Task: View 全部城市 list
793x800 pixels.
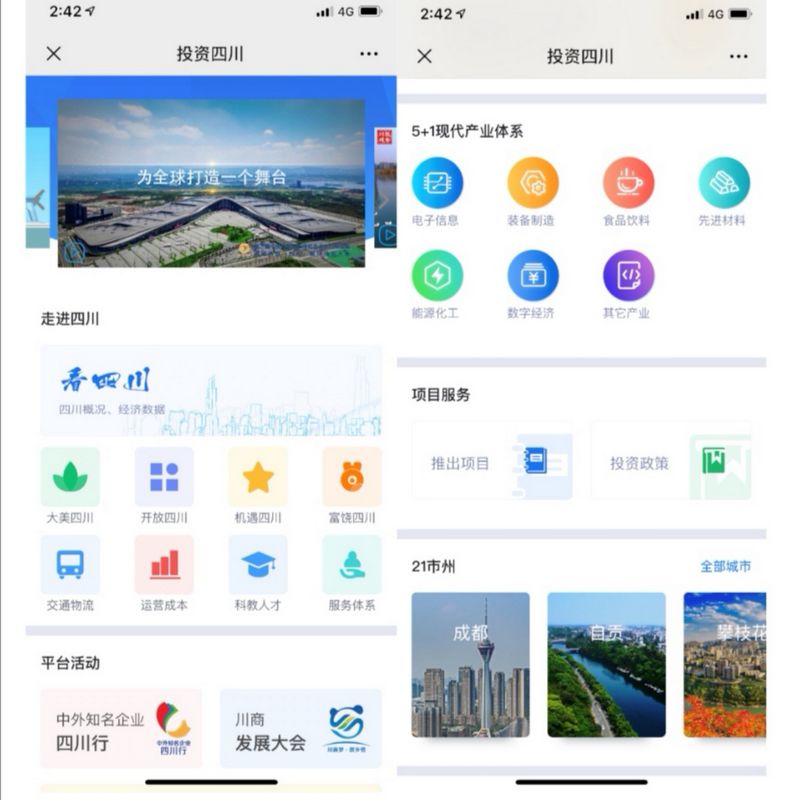Action: tap(725, 566)
